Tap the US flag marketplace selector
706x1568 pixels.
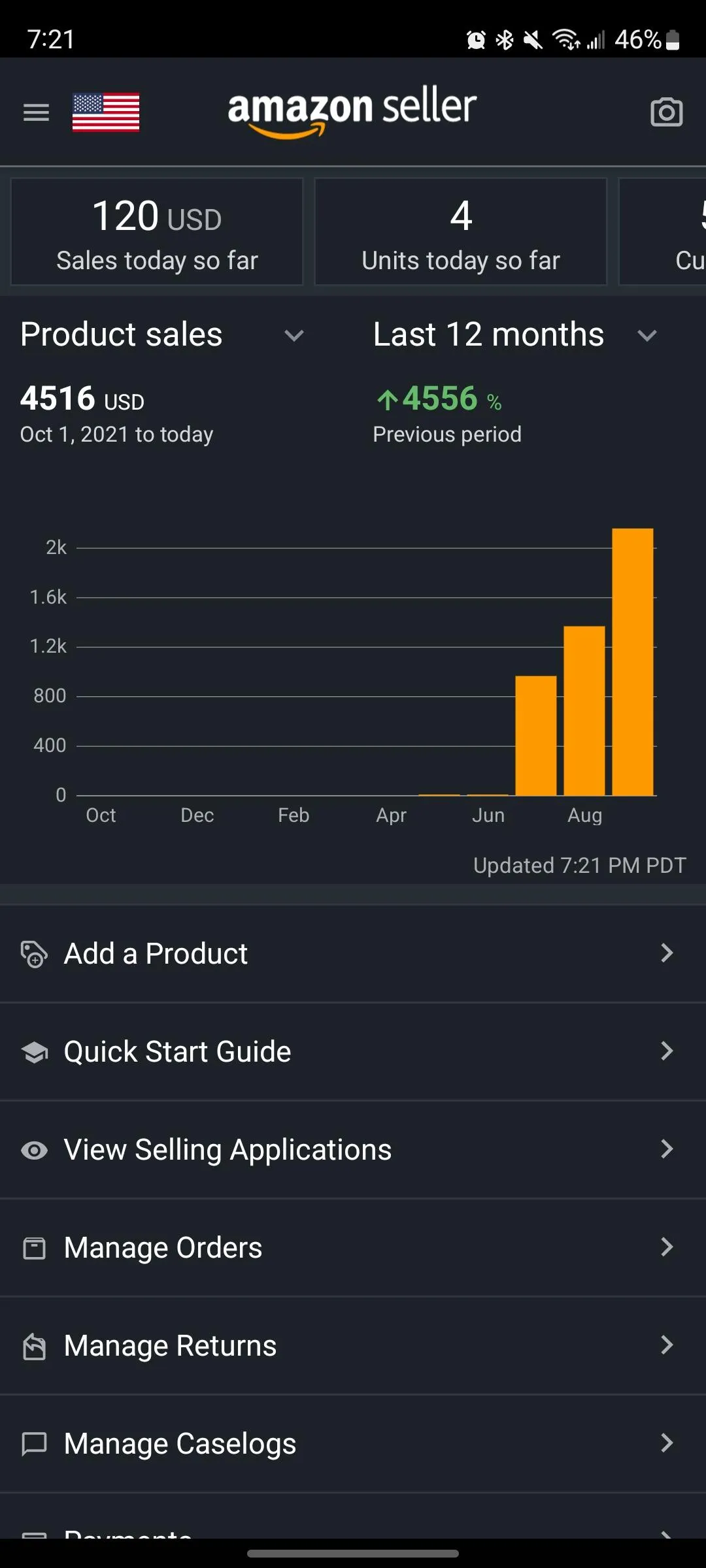click(106, 112)
